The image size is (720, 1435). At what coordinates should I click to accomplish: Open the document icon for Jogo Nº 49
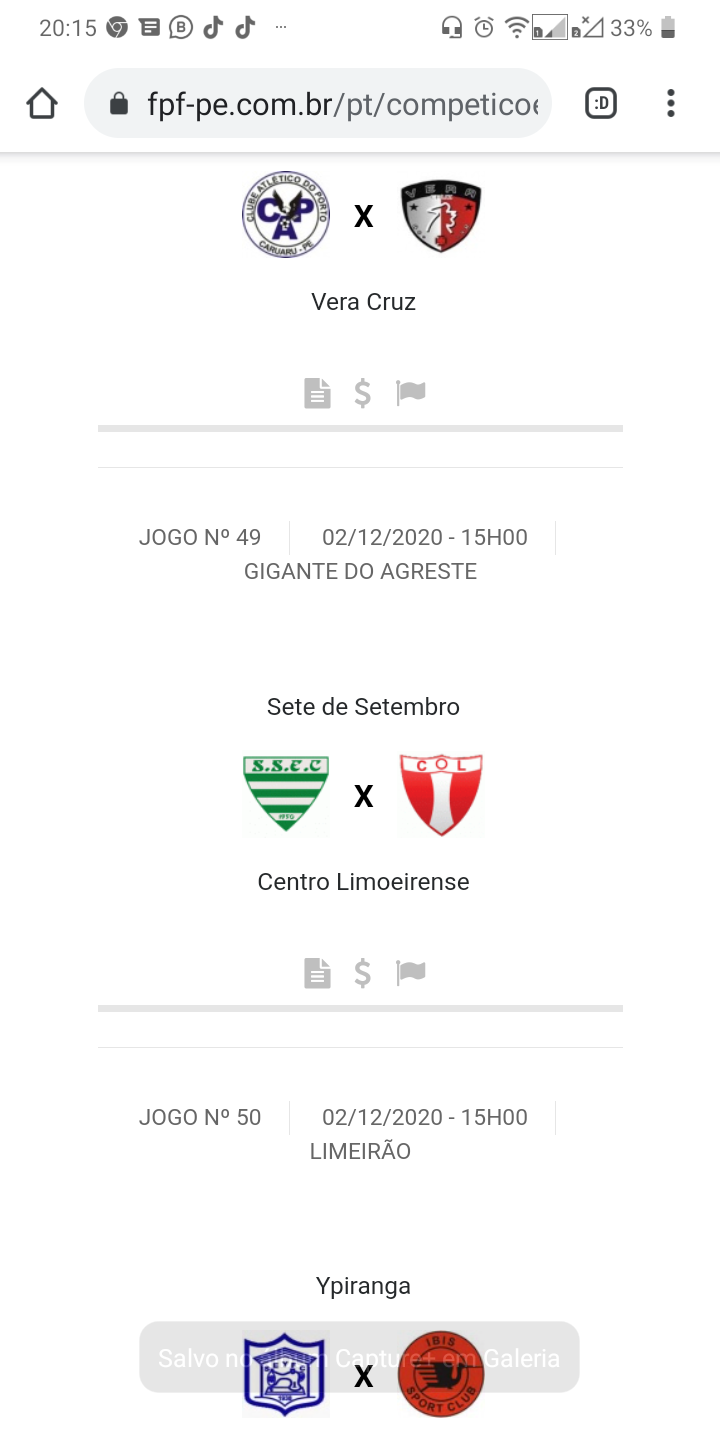tap(317, 973)
